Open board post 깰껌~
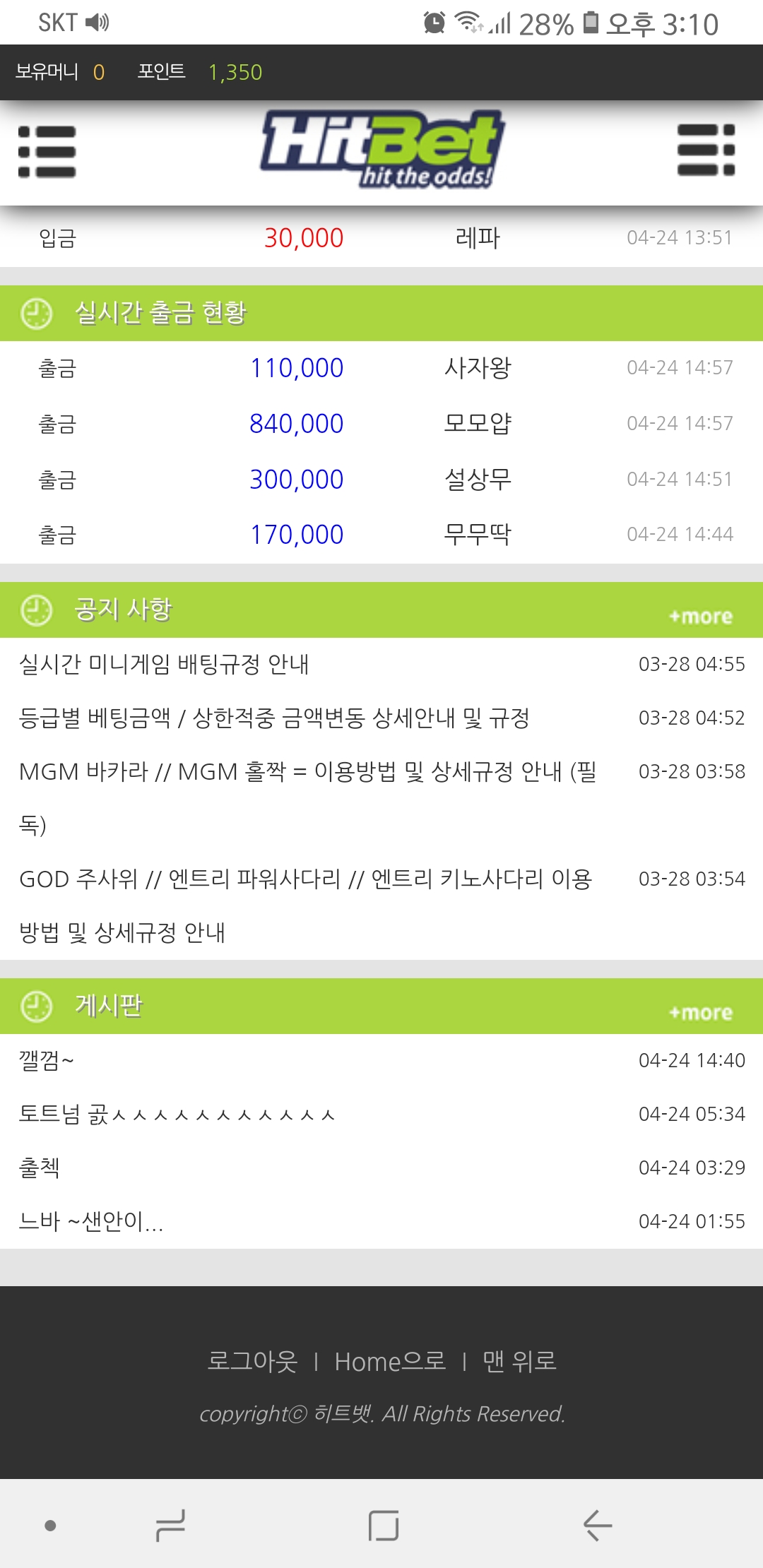Image resolution: width=763 pixels, height=1568 pixels. coord(47,1060)
